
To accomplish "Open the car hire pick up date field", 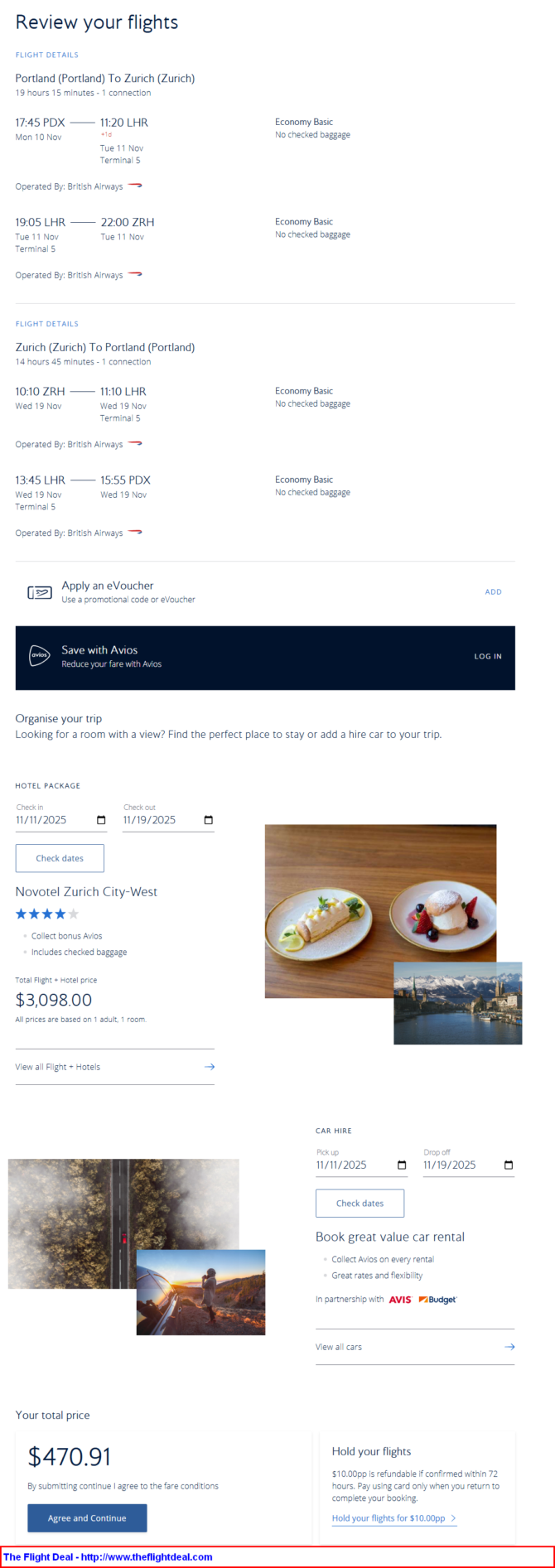I will (x=360, y=1165).
